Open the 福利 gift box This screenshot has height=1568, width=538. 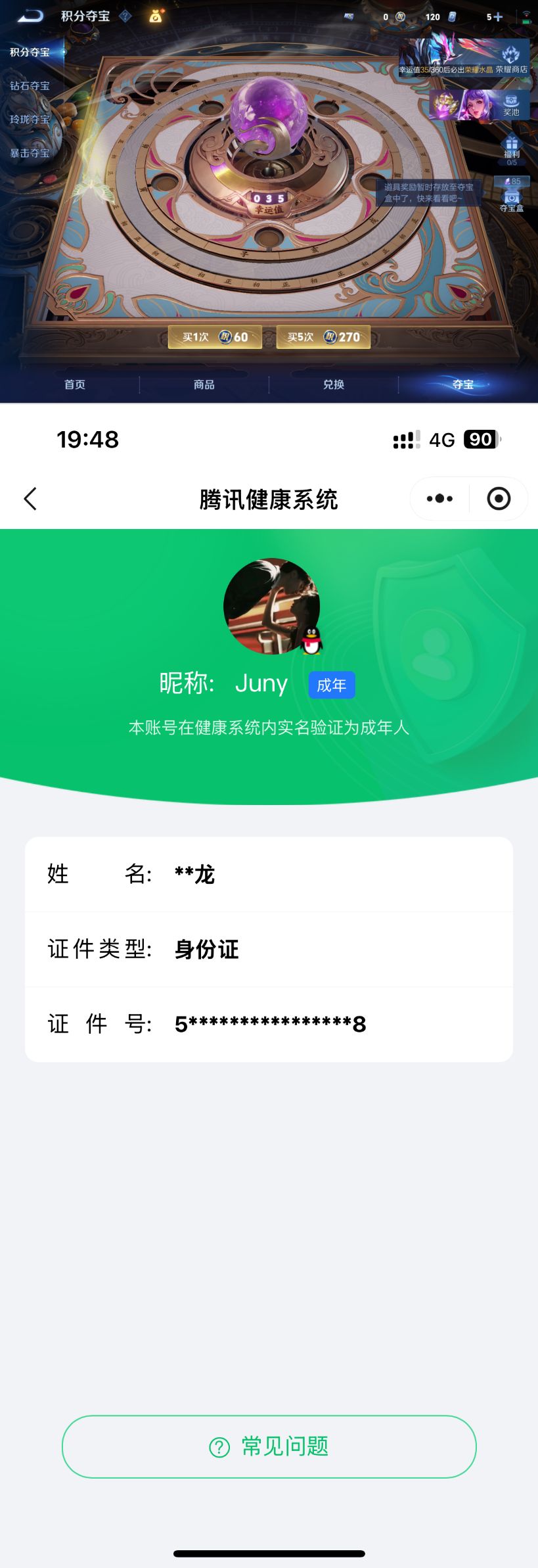(x=511, y=148)
